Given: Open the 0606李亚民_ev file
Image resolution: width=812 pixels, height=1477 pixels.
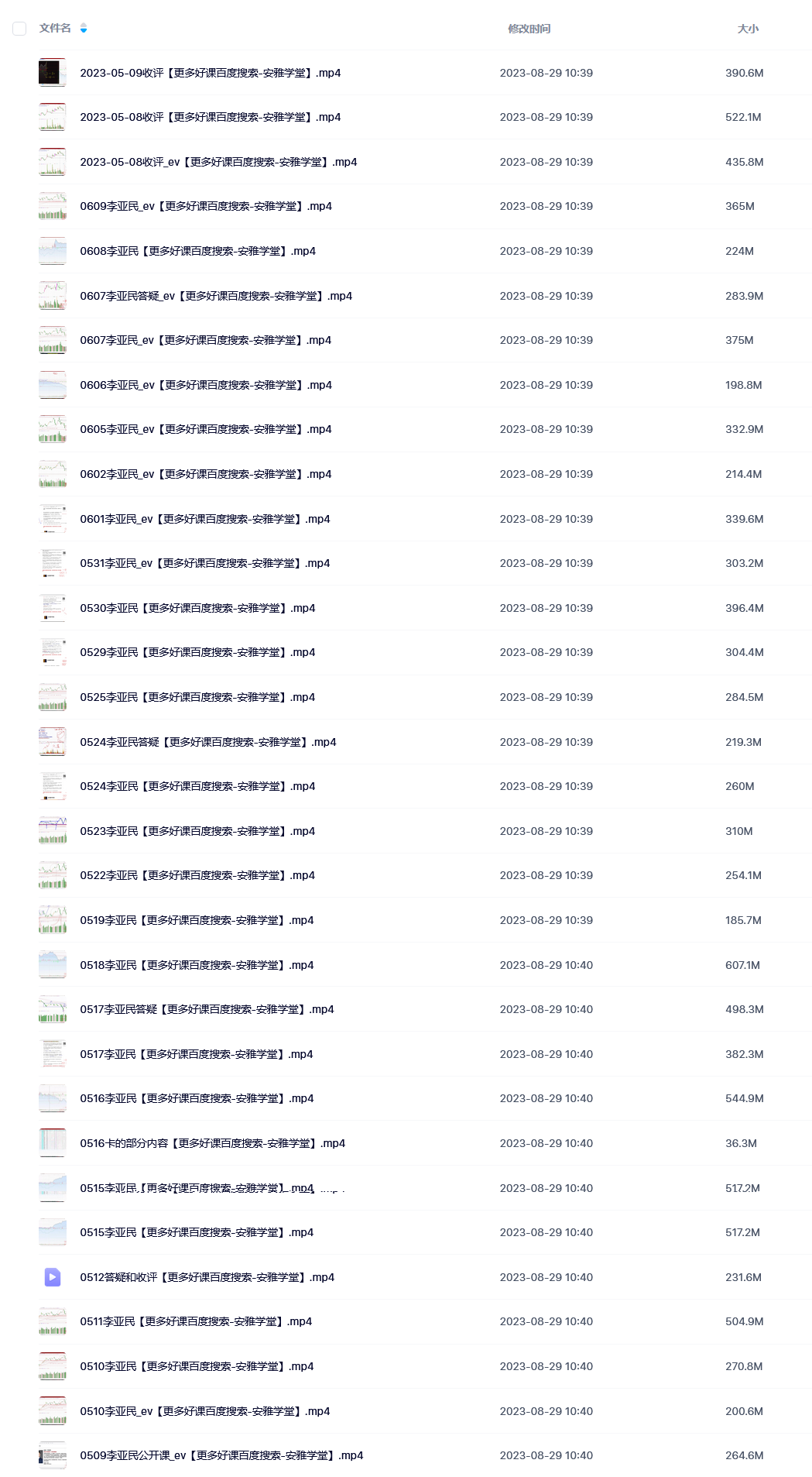Looking at the screenshot, I should pyautogui.click(x=206, y=385).
